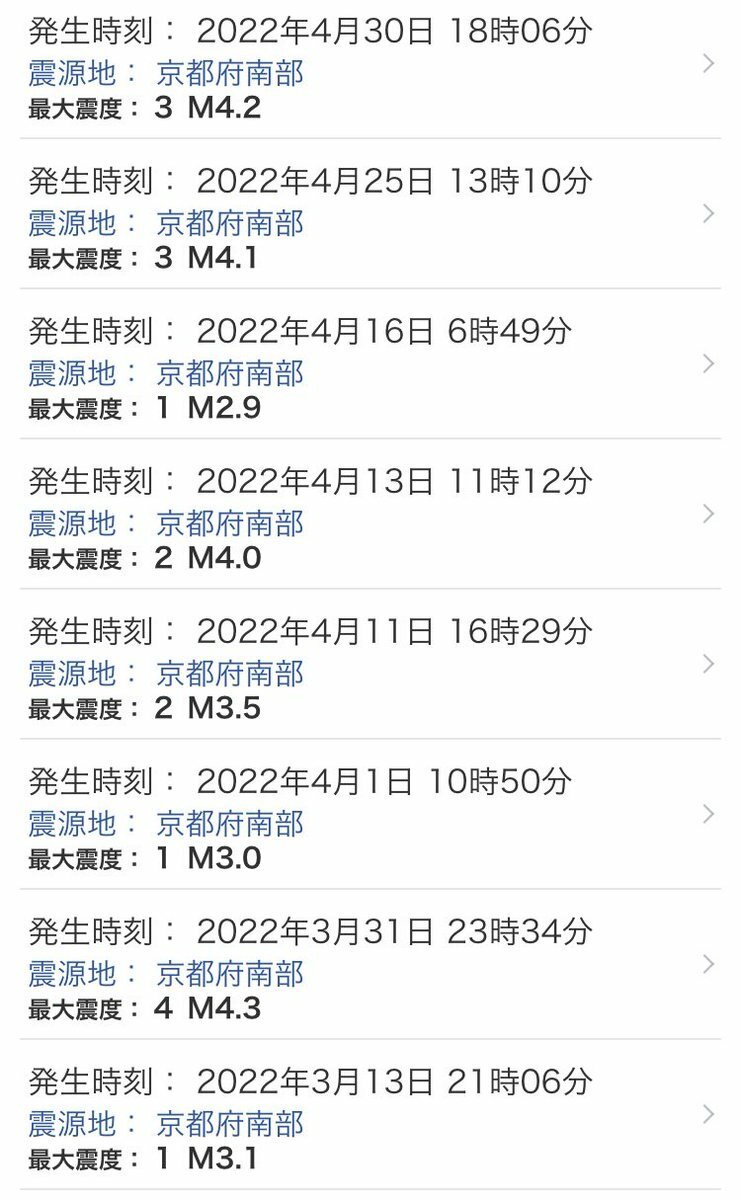Viewport: 741px width, 1200px height.
Task: View details for April 16 6:49 quake
Action: click(x=370, y=364)
